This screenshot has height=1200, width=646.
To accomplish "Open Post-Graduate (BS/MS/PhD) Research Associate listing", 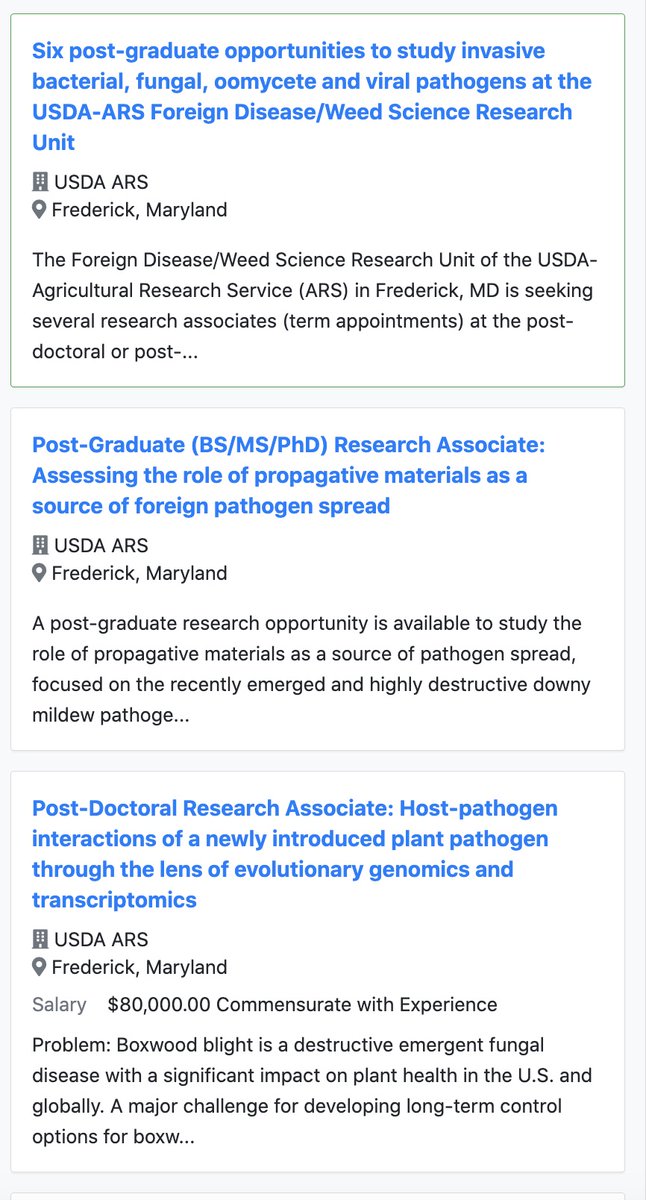I will [288, 475].
